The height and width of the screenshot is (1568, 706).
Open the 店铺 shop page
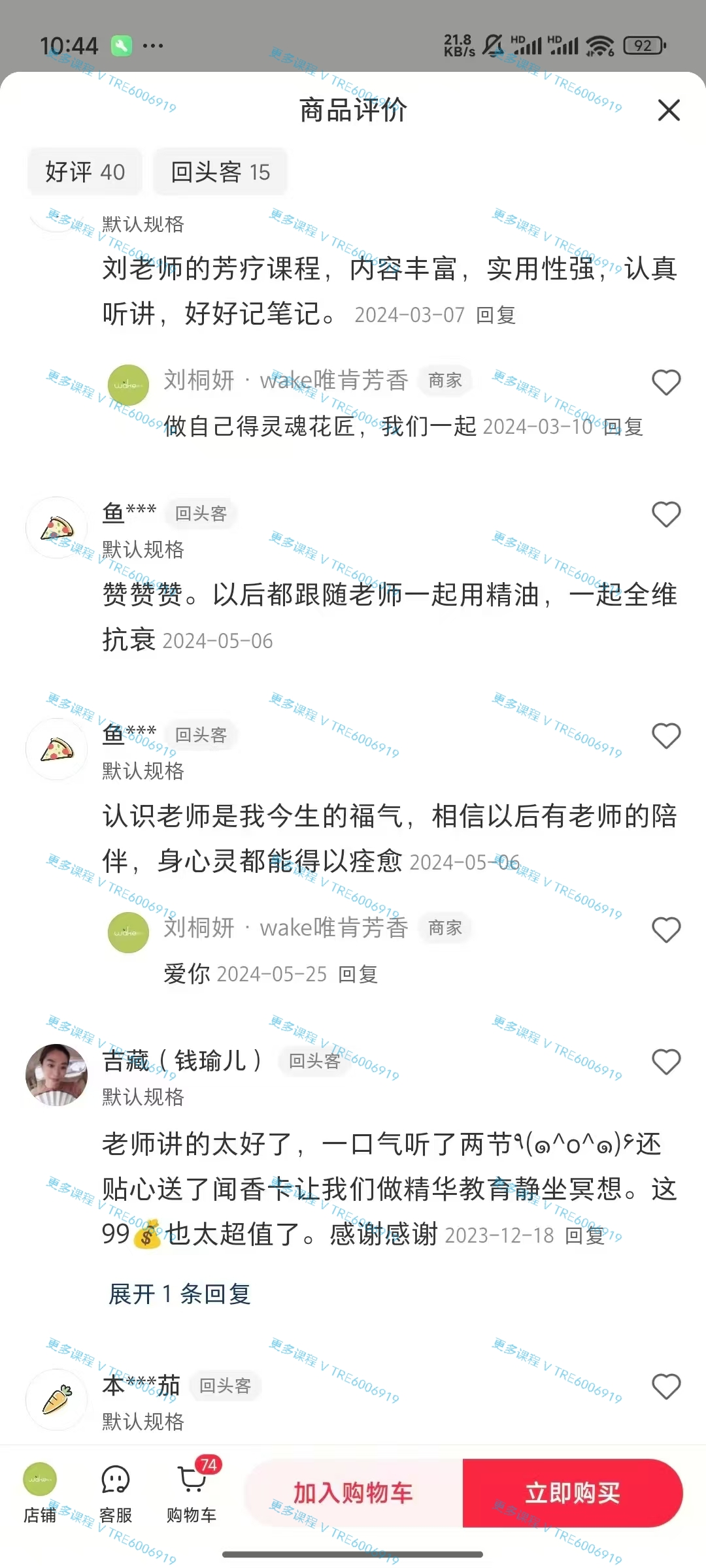tap(40, 1494)
